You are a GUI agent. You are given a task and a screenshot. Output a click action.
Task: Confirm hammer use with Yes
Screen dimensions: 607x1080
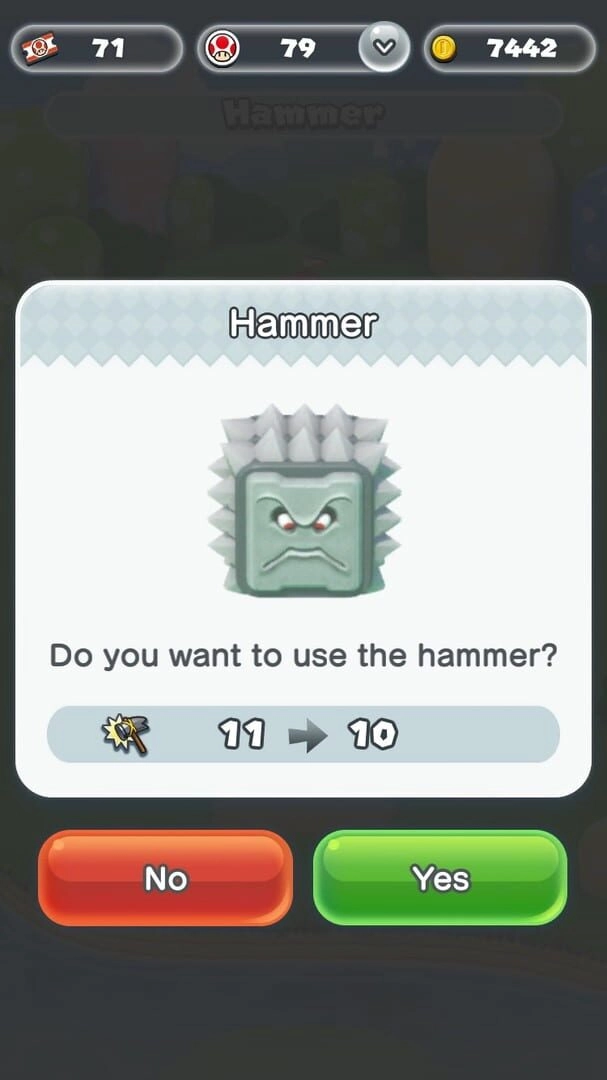440,878
